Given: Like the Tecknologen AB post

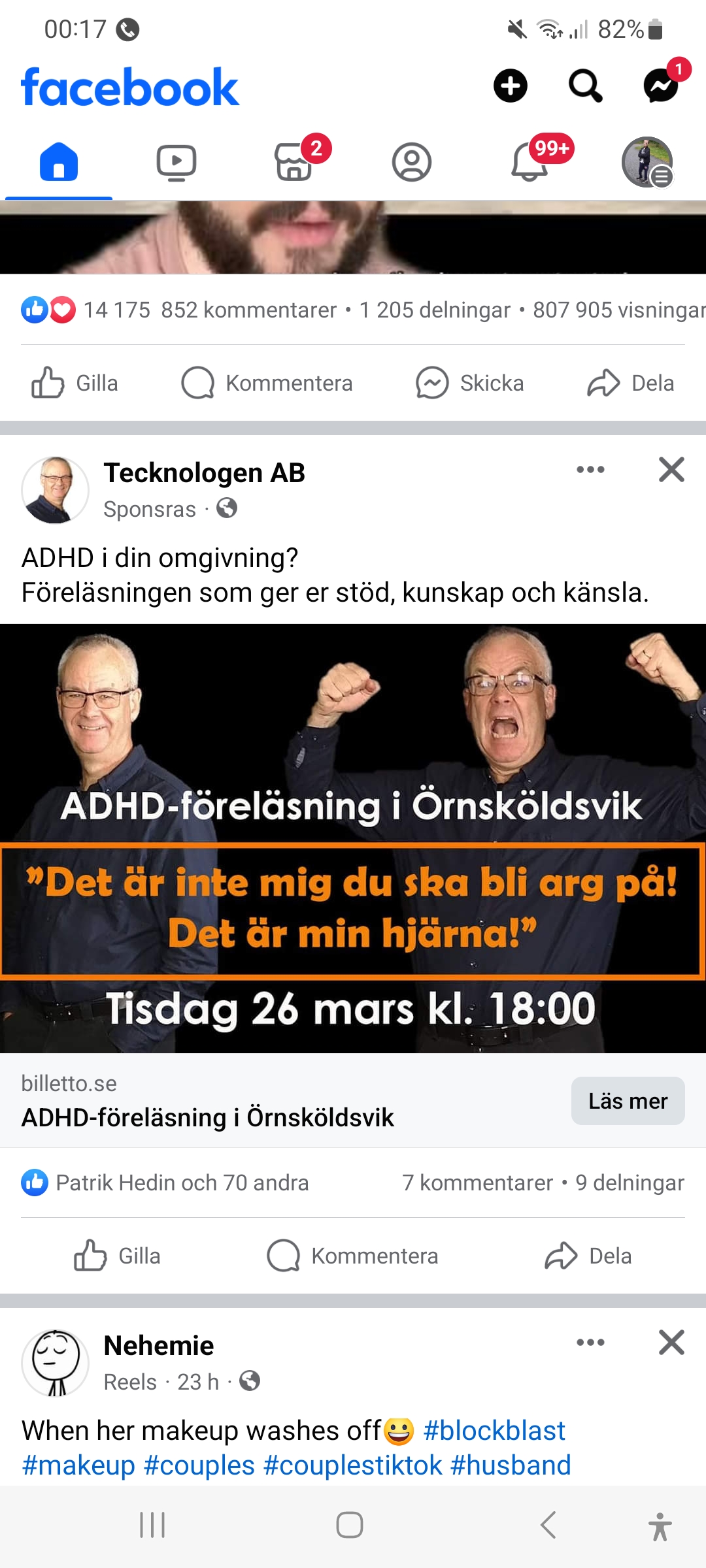Looking at the screenshot, I should point(118,1256).
